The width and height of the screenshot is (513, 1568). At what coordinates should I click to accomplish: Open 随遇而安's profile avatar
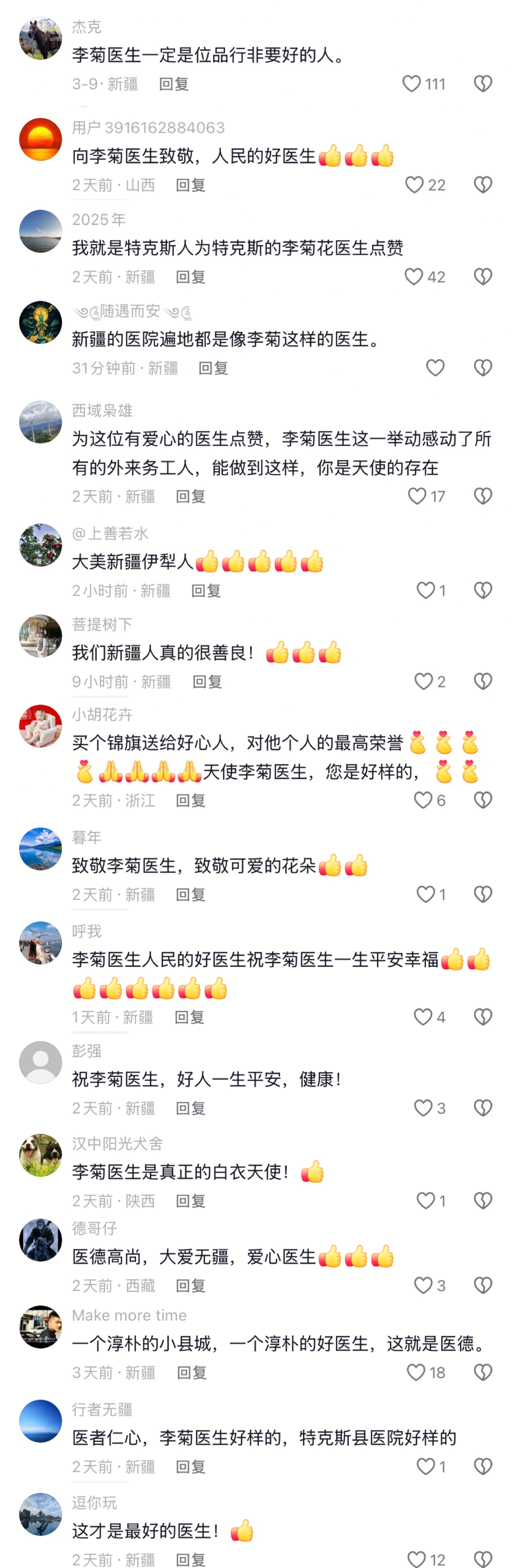pos(40,323)
